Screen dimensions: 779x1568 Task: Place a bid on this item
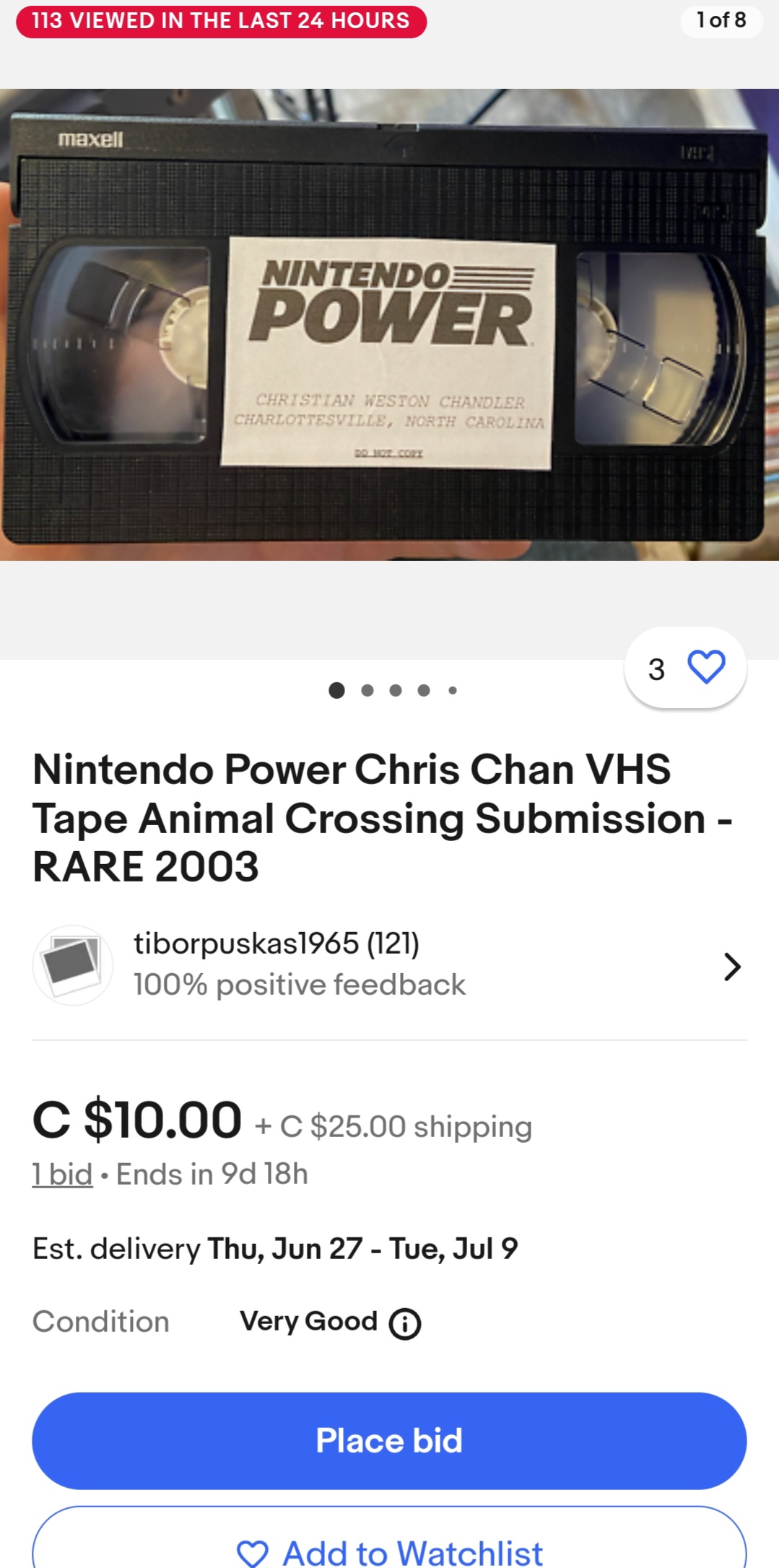(389, 1440)
